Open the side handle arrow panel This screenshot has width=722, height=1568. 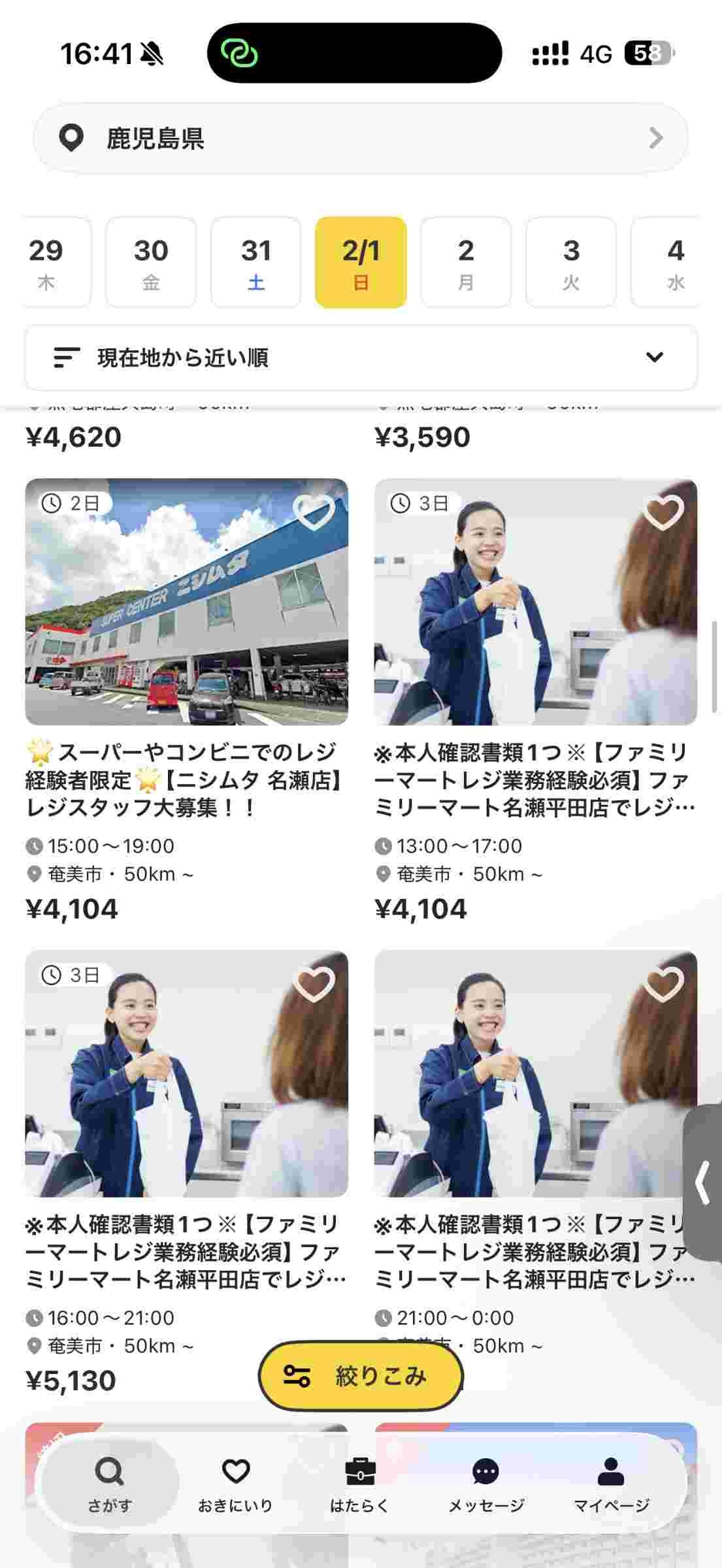(x=703, y=1183)
